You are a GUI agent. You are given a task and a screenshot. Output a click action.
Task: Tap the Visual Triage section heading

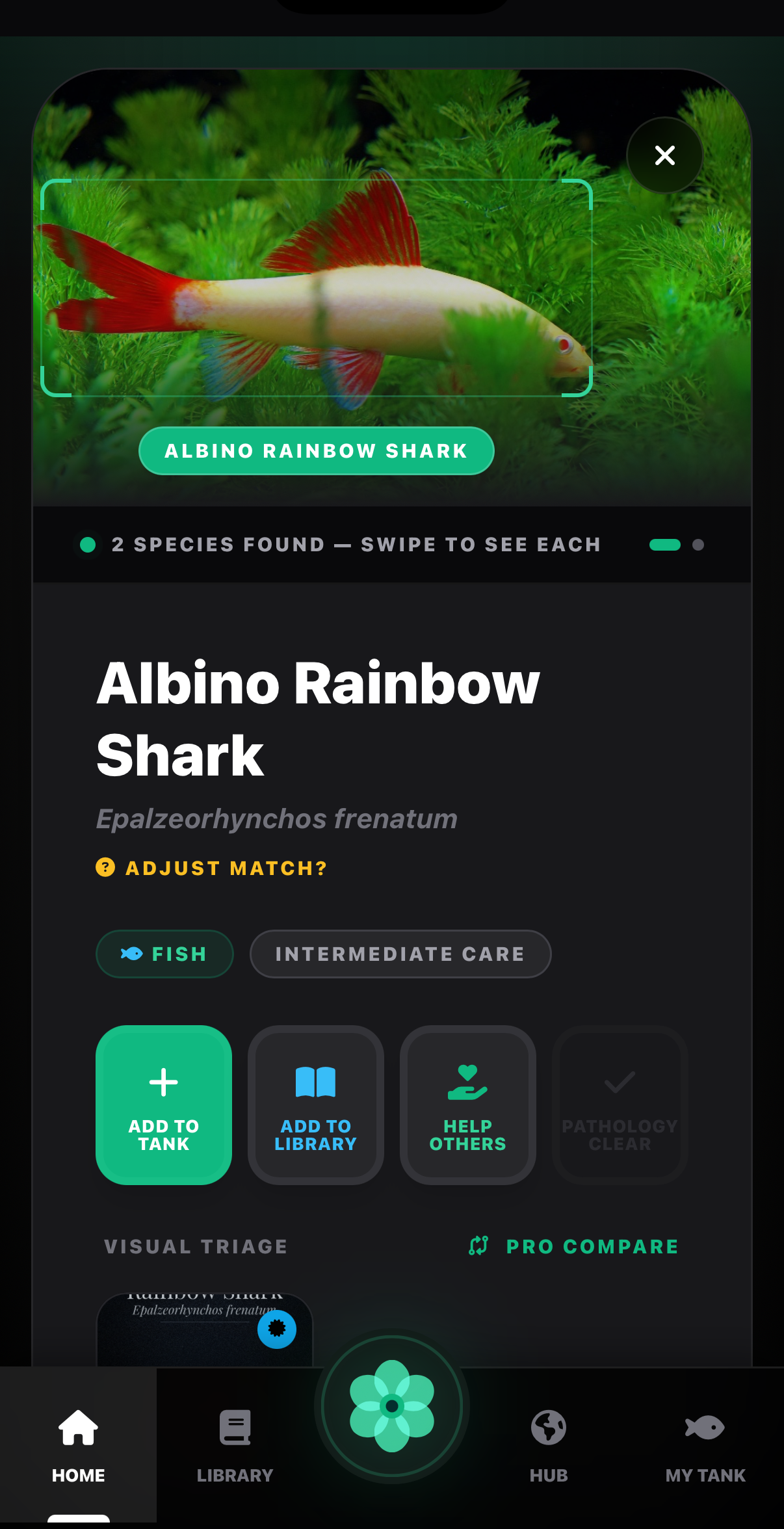[x=196, y=1246]
